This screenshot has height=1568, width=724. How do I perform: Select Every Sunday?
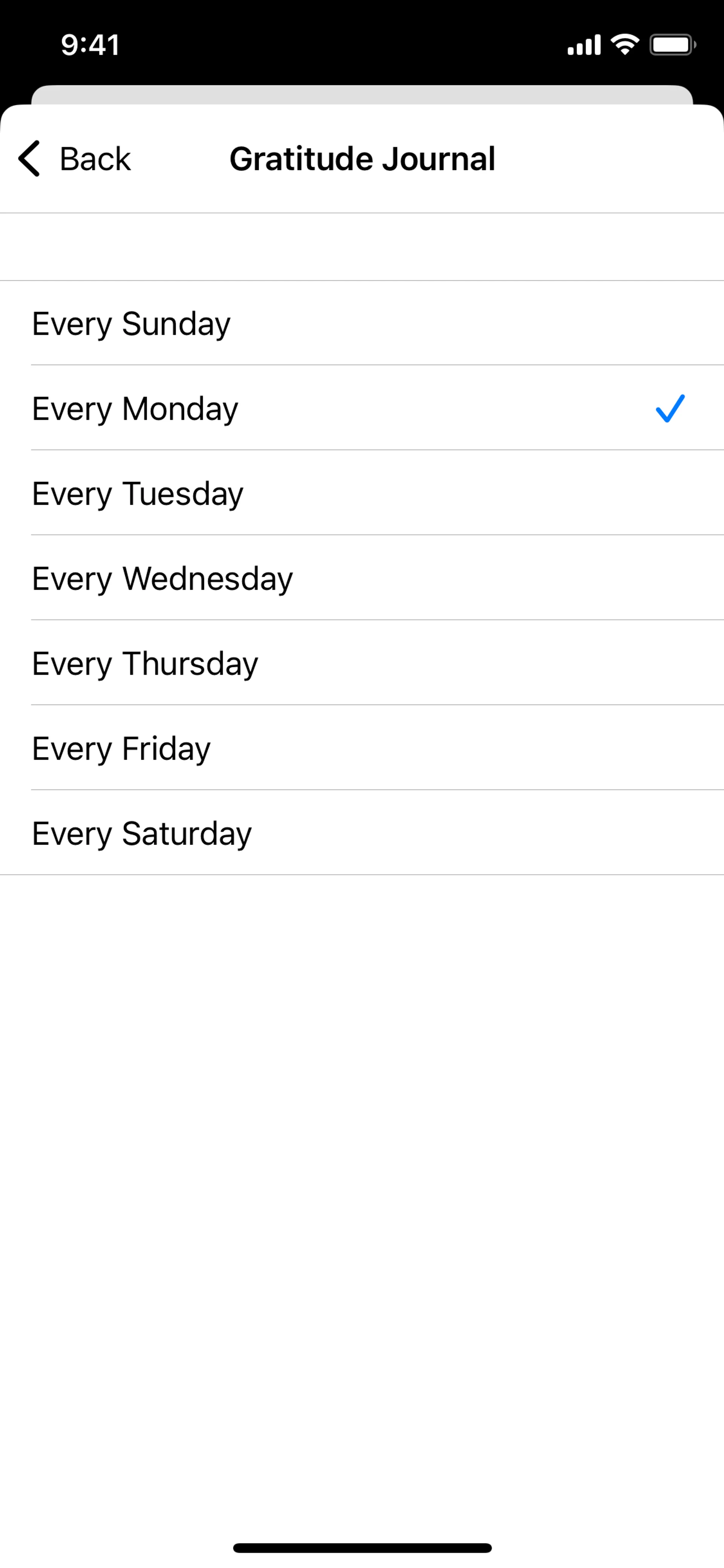[x=362, y=323]
